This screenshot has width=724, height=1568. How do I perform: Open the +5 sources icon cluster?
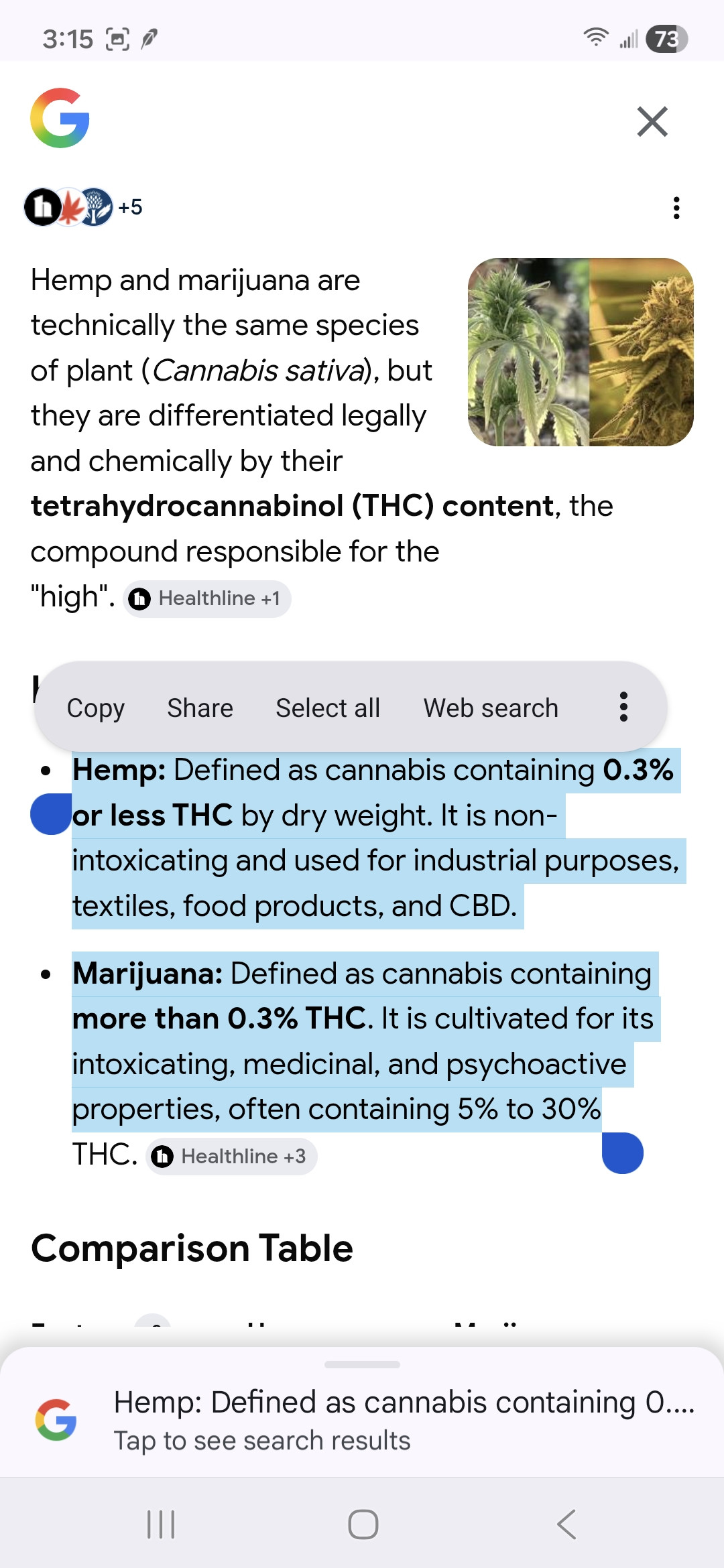tap(84, 207)
